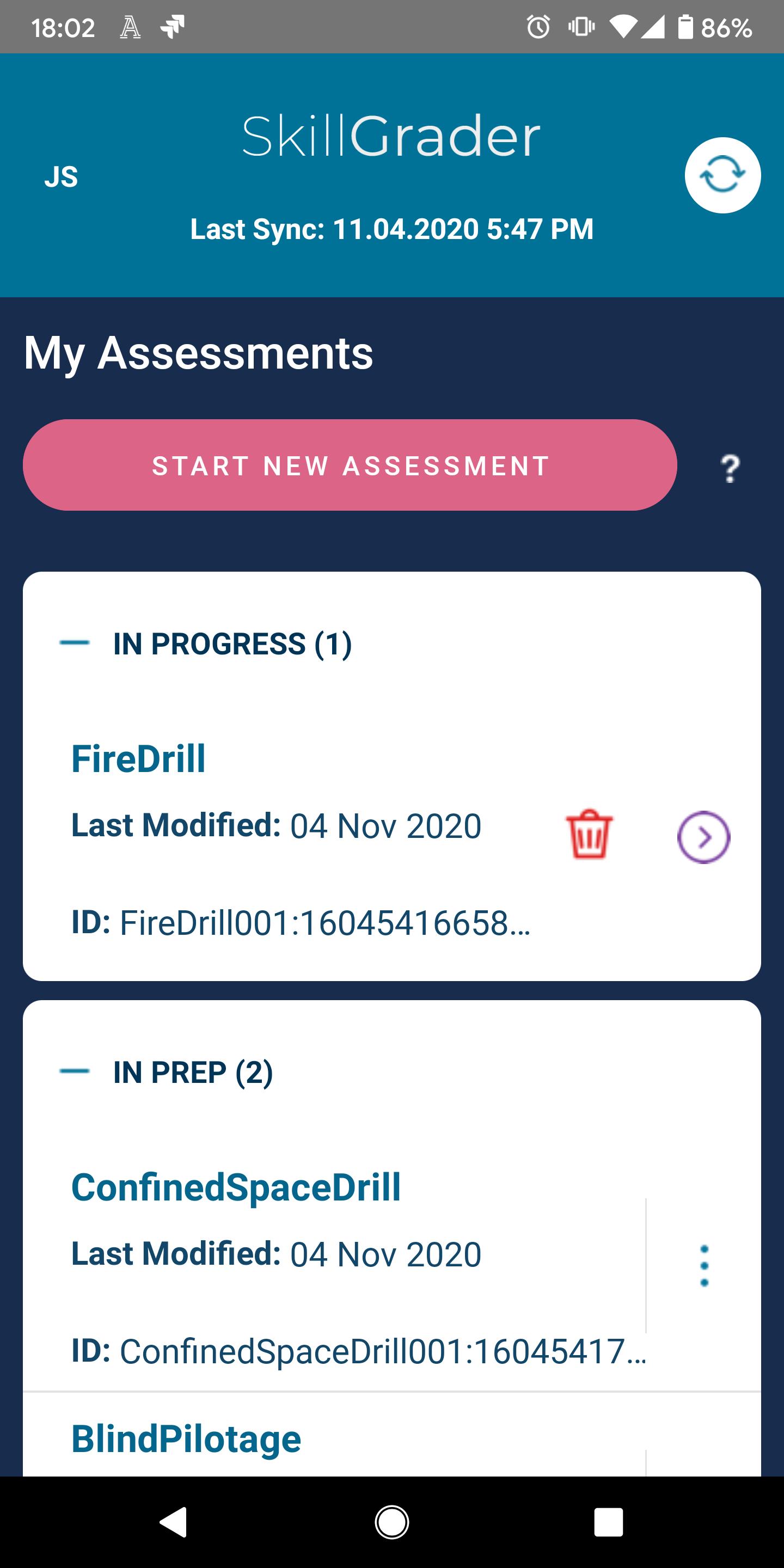Go back using the system back button
The image size is (784, 1568).
pos(174,1522)
